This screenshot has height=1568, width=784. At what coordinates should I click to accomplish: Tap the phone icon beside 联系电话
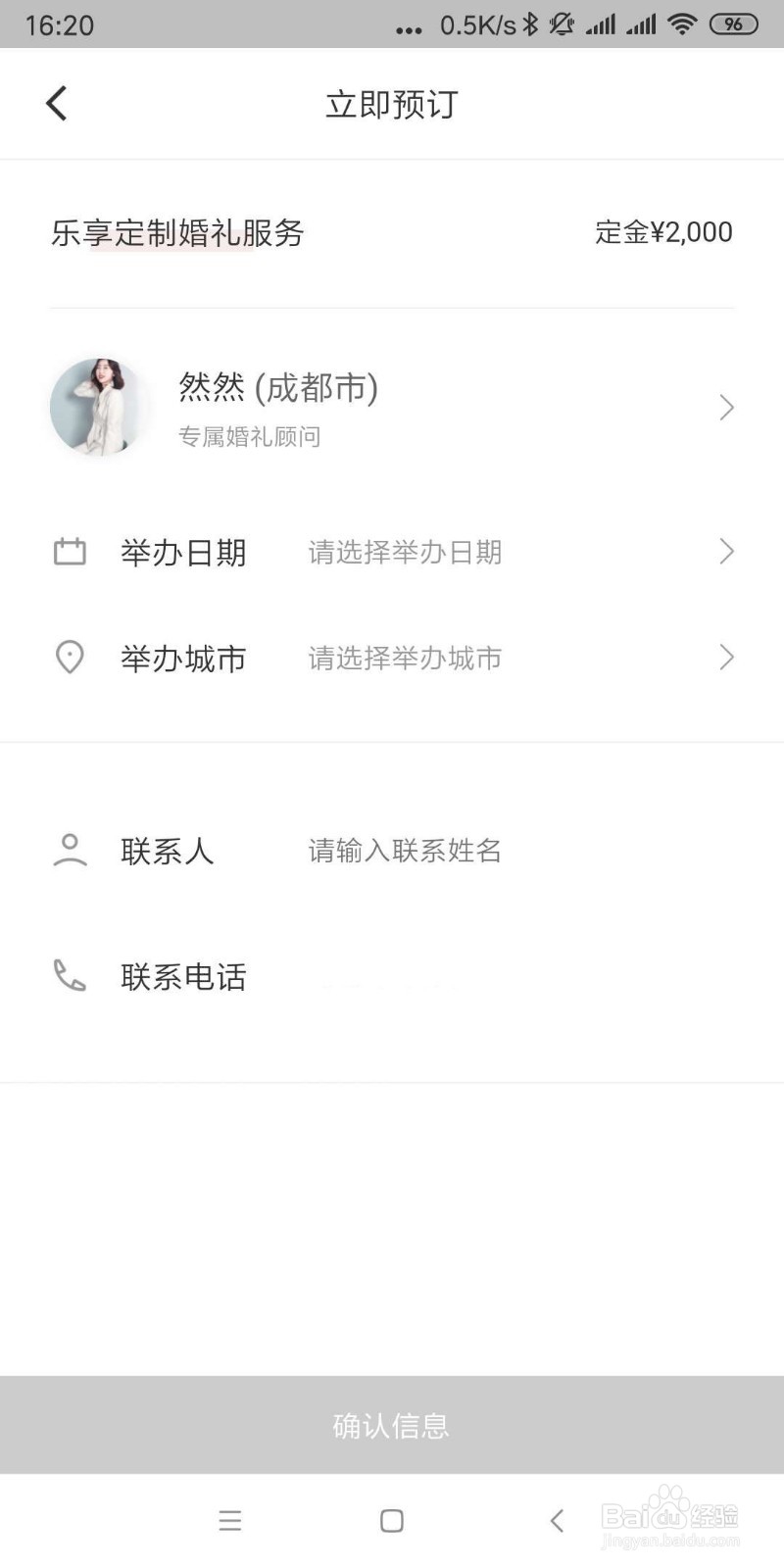pyautogui.click(x=69, y=976)
